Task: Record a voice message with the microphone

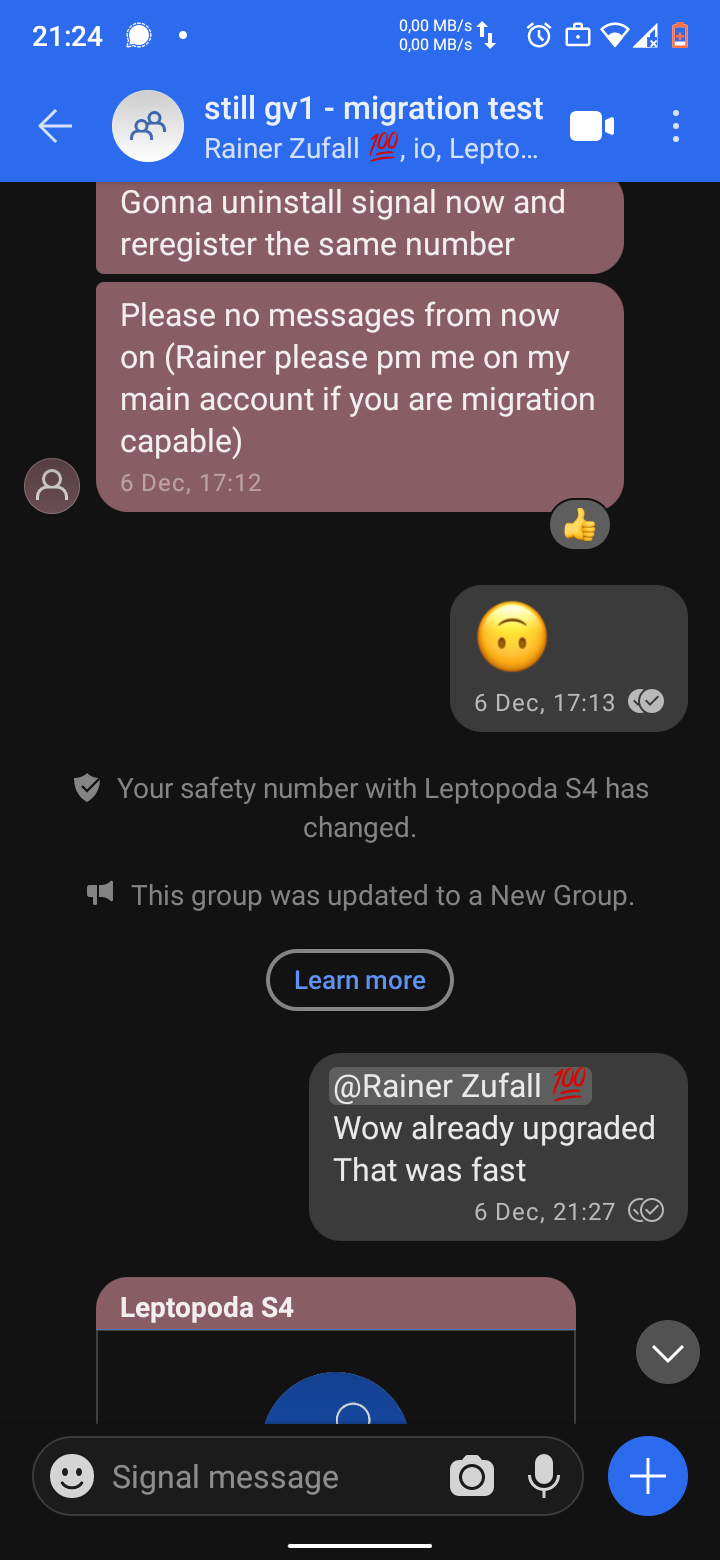Action: point(544,1475)
